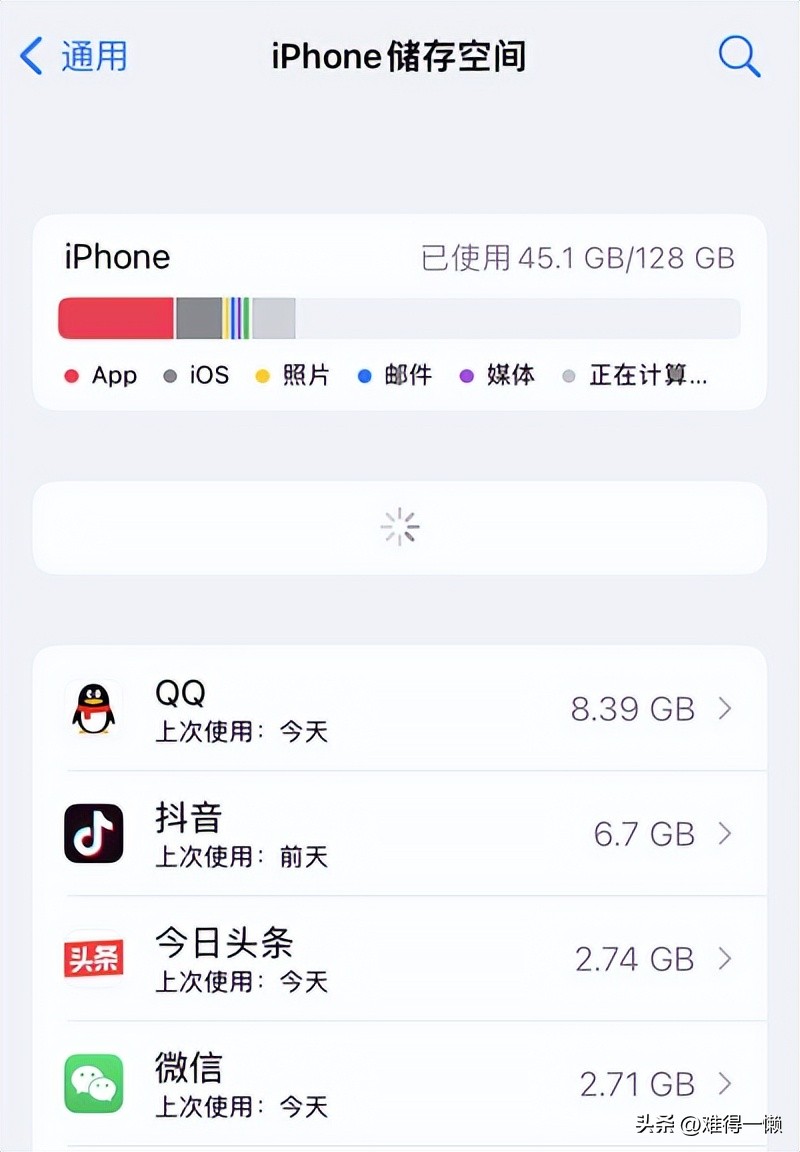Tap the iPhone 储存空间 title
Image resolution: width=800 pixels, height=1152 pixels.
click(400, 56)
